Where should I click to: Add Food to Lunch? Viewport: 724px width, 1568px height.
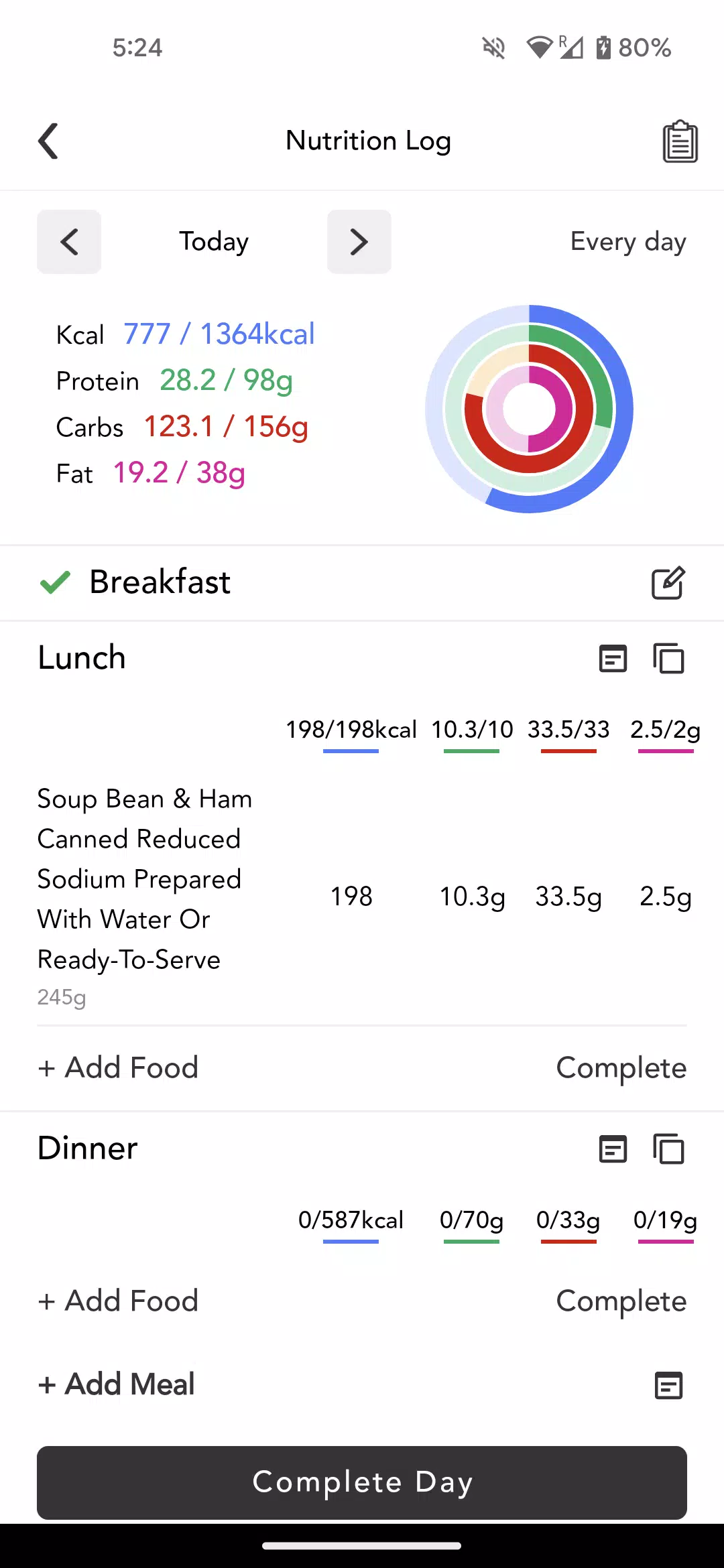click(x=118, y=1067)
